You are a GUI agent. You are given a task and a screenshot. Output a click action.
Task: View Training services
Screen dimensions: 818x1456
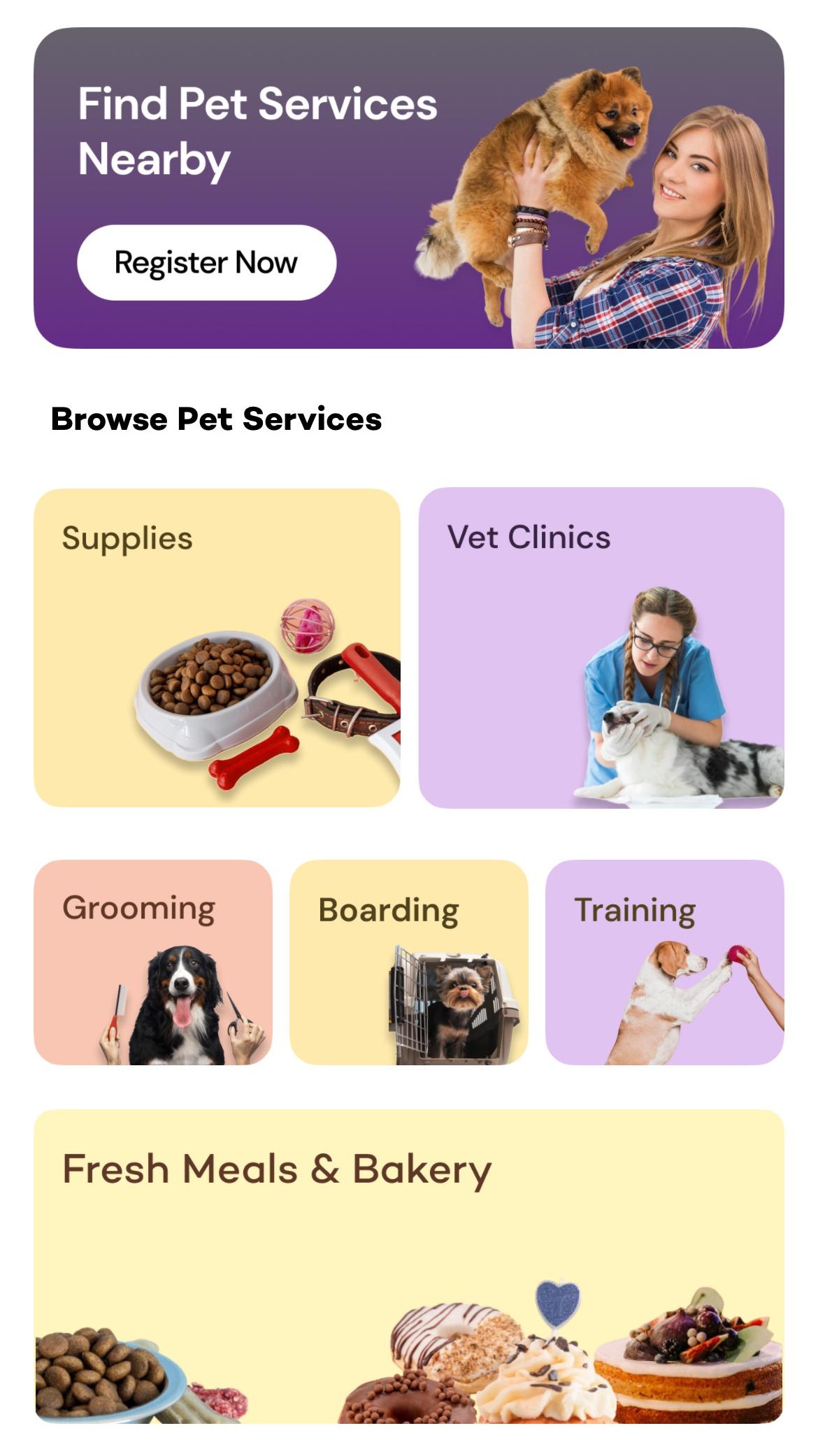664,962
